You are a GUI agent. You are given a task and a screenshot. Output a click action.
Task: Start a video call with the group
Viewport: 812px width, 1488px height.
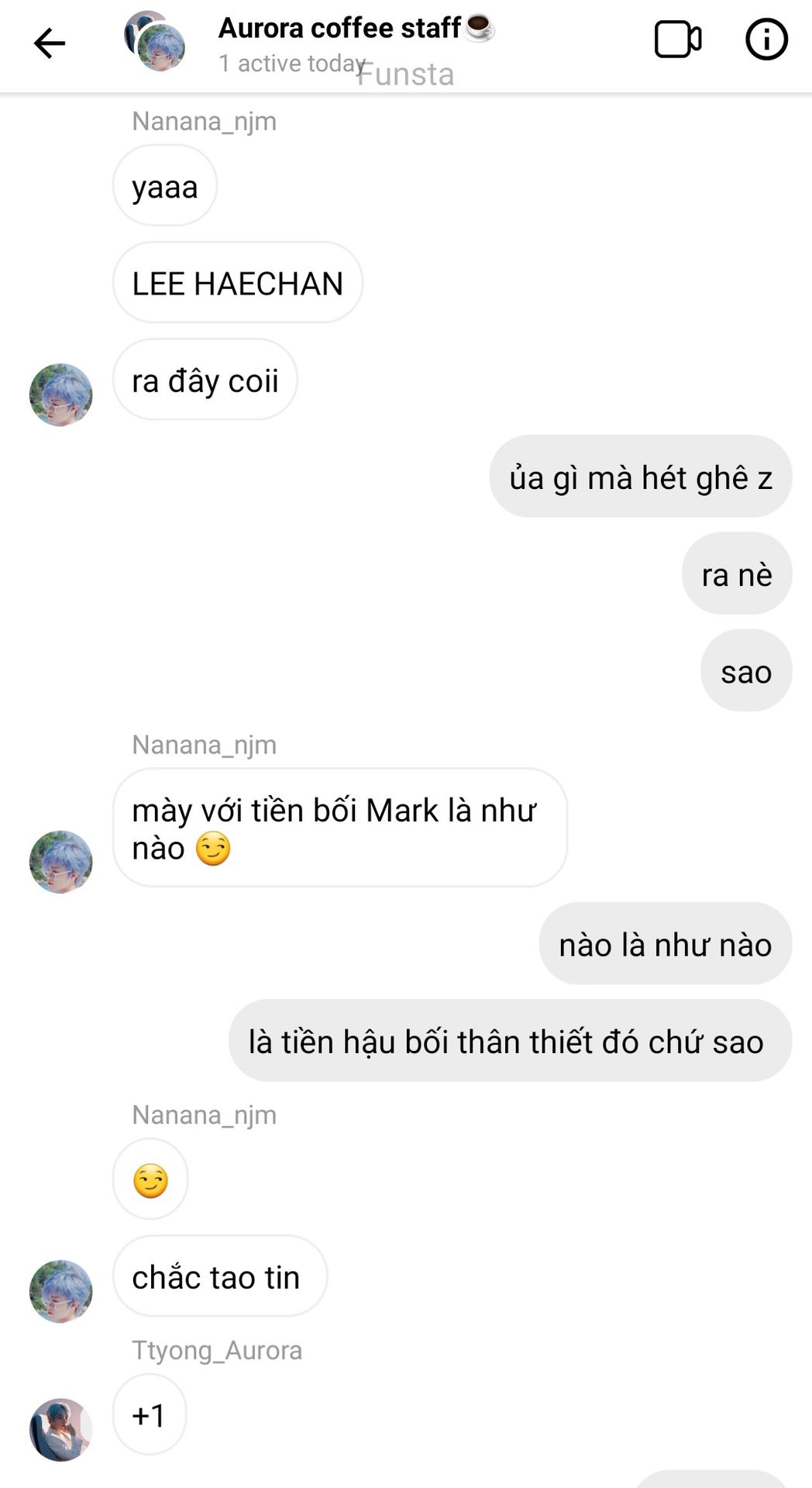(x=678, y=40)
